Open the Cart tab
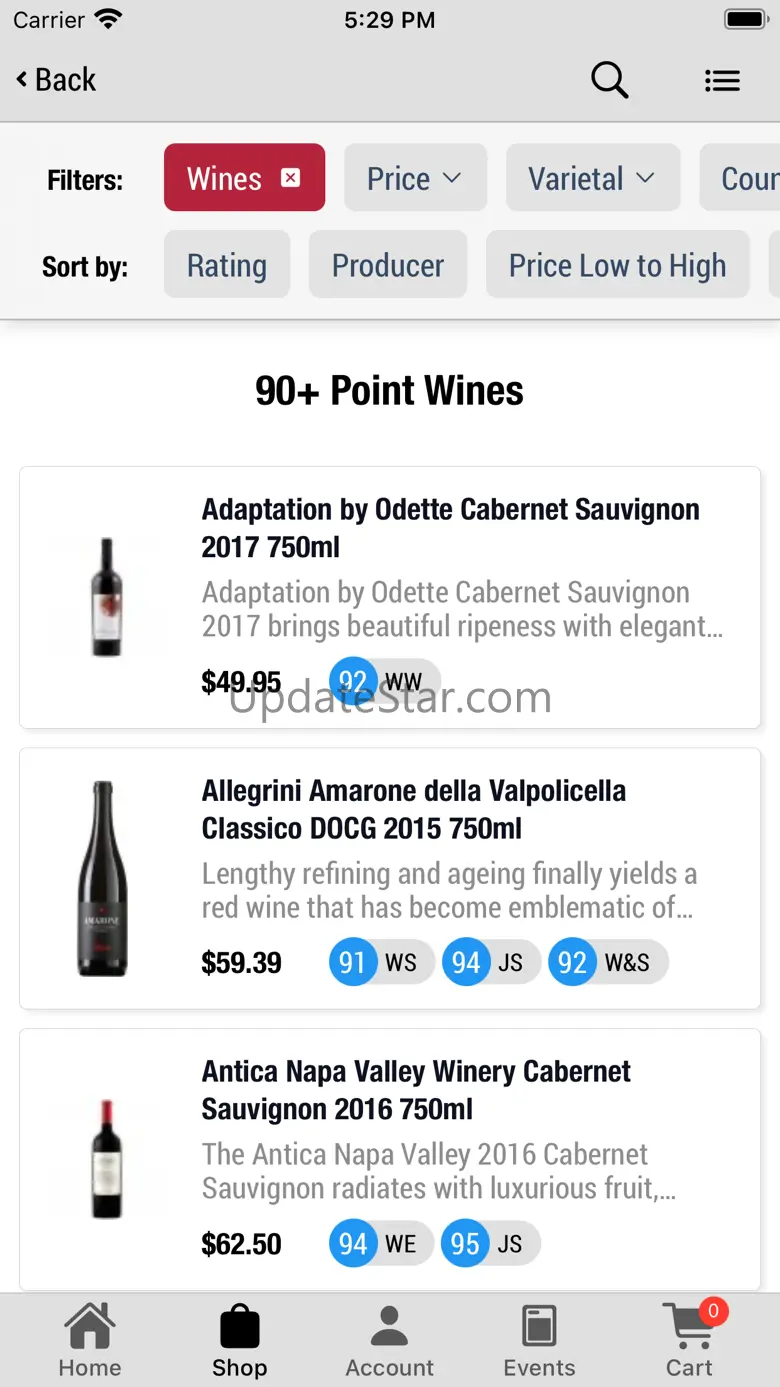 pos(690,1341)
